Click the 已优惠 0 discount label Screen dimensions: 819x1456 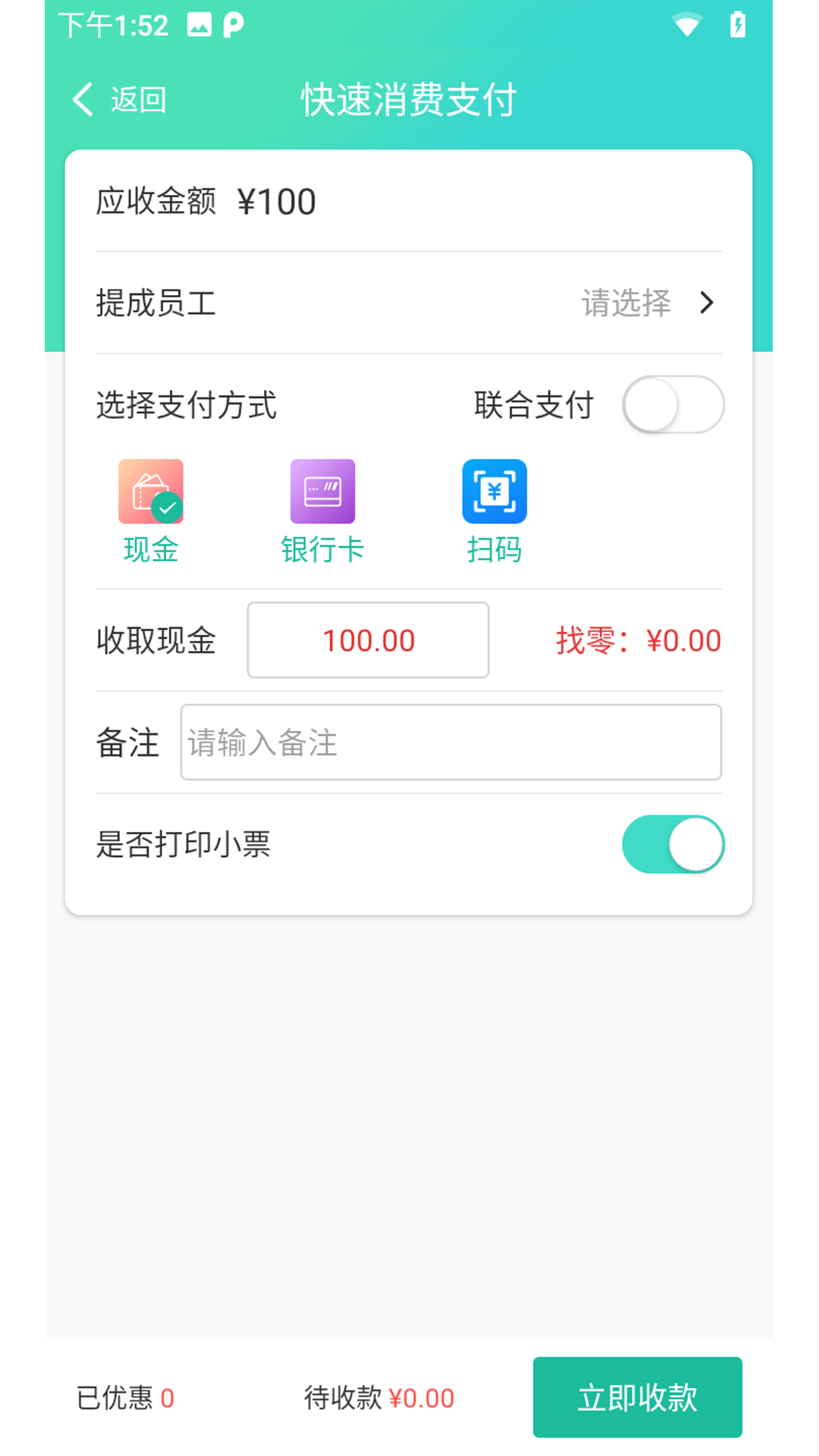(124, 1398)
